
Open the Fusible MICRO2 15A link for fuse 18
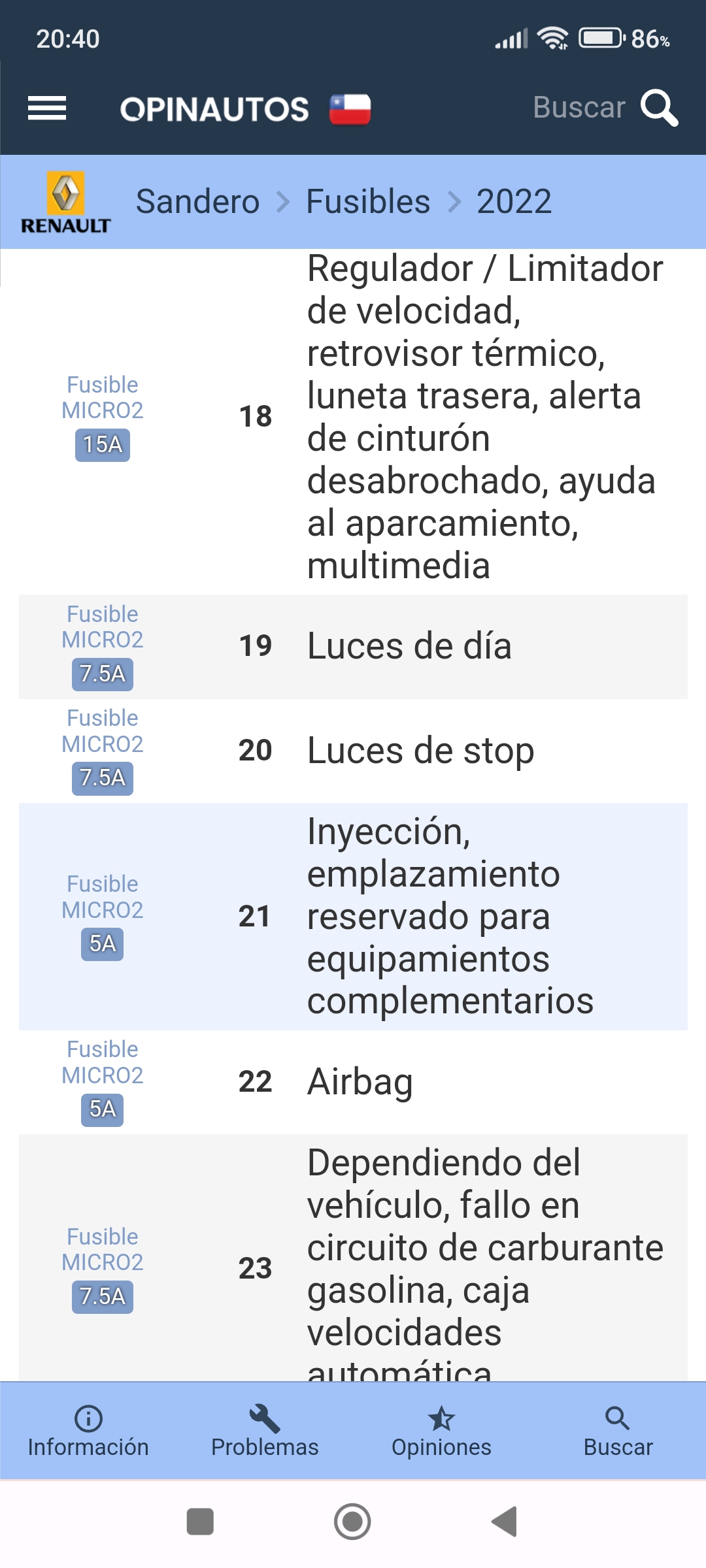[103, 417]
